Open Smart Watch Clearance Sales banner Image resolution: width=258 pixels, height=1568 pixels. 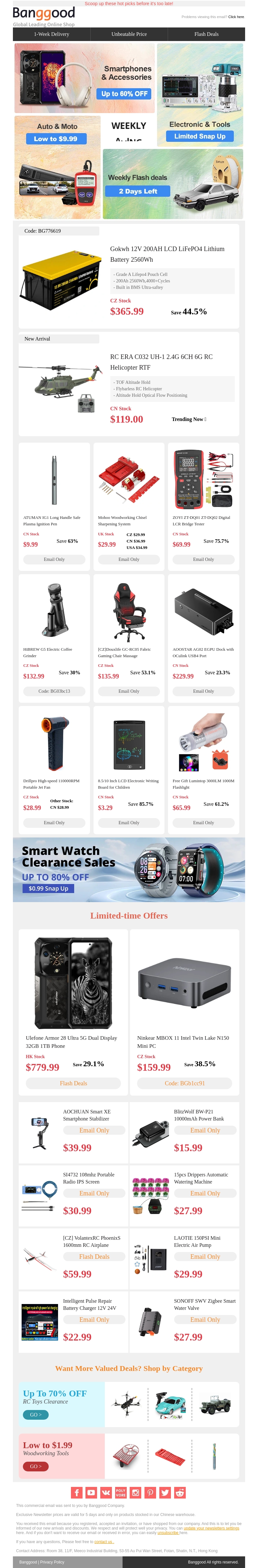pos(129,868)
